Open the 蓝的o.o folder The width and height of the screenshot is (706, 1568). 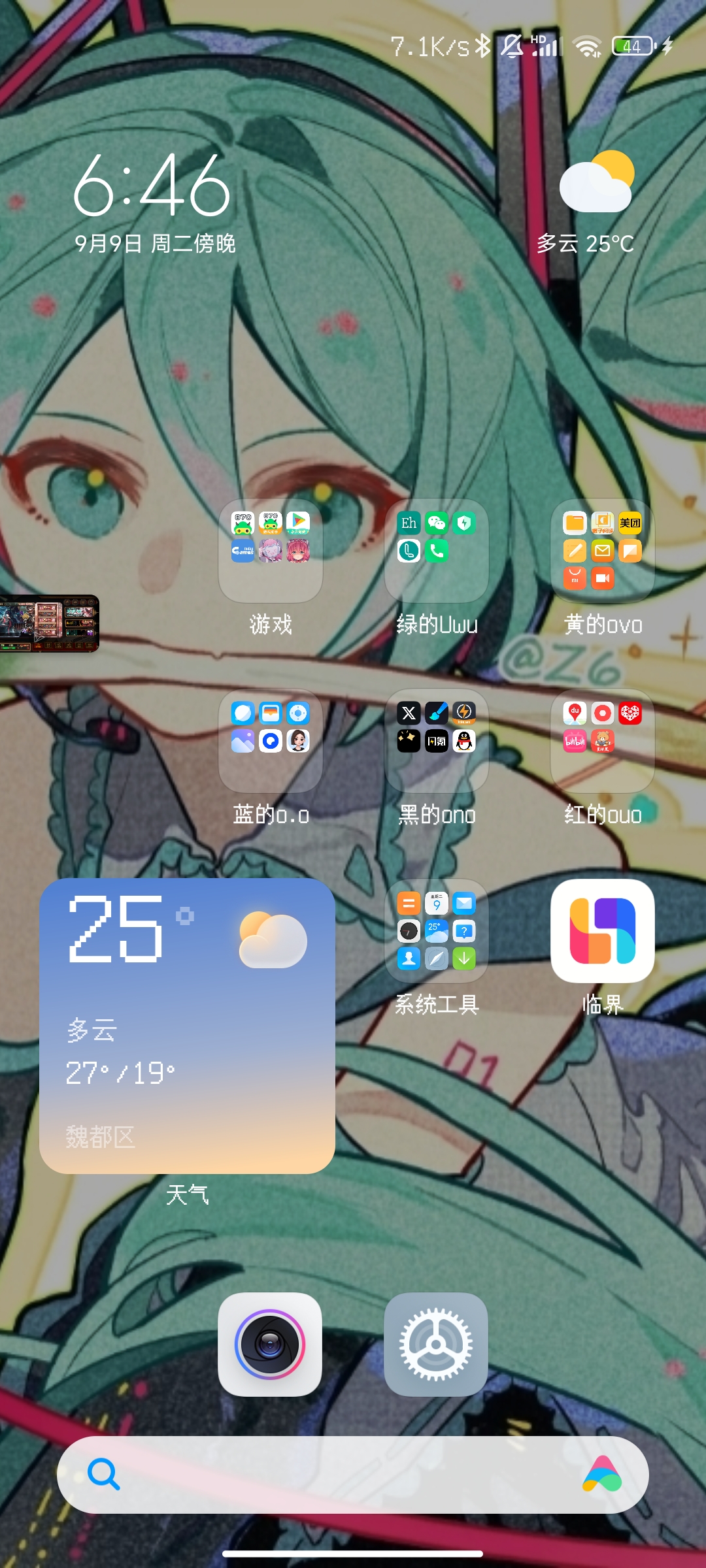click(270, 740)
